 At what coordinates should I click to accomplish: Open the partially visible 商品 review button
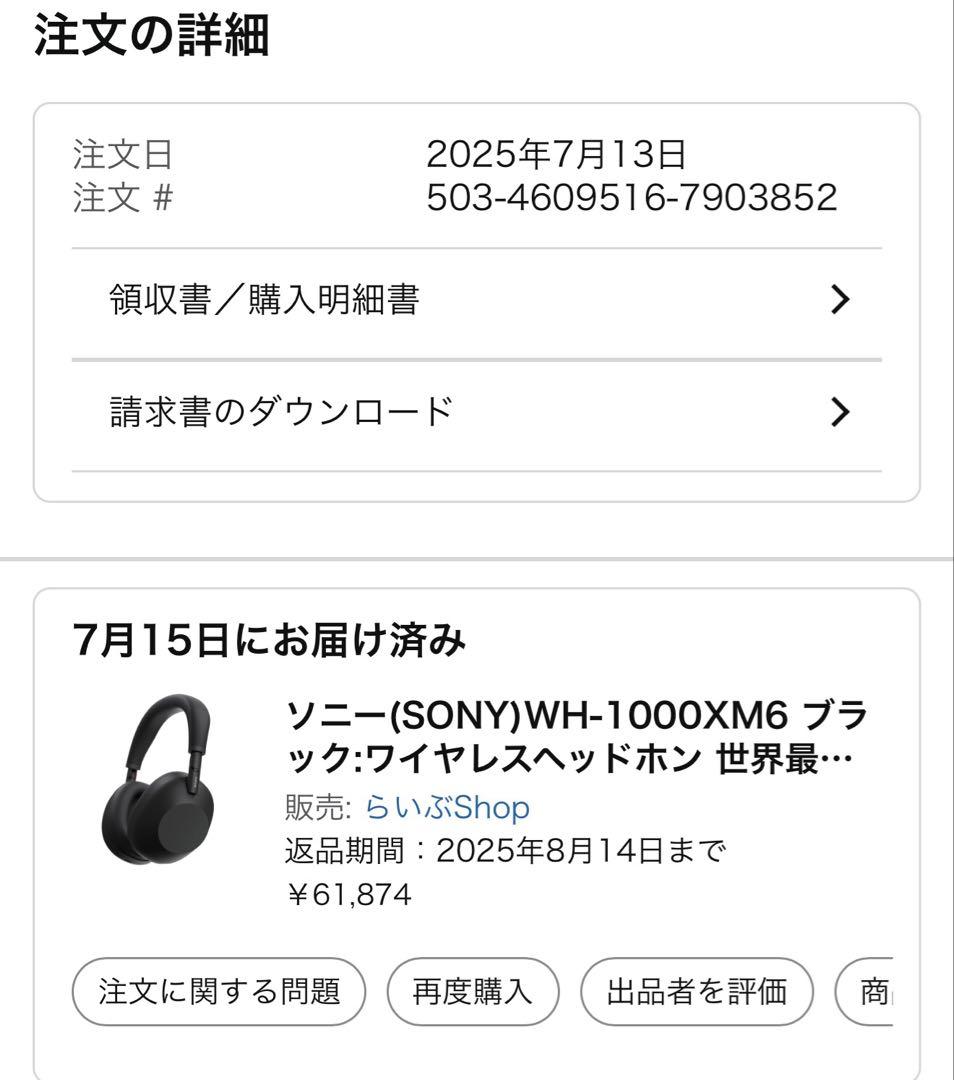[893, 990]
